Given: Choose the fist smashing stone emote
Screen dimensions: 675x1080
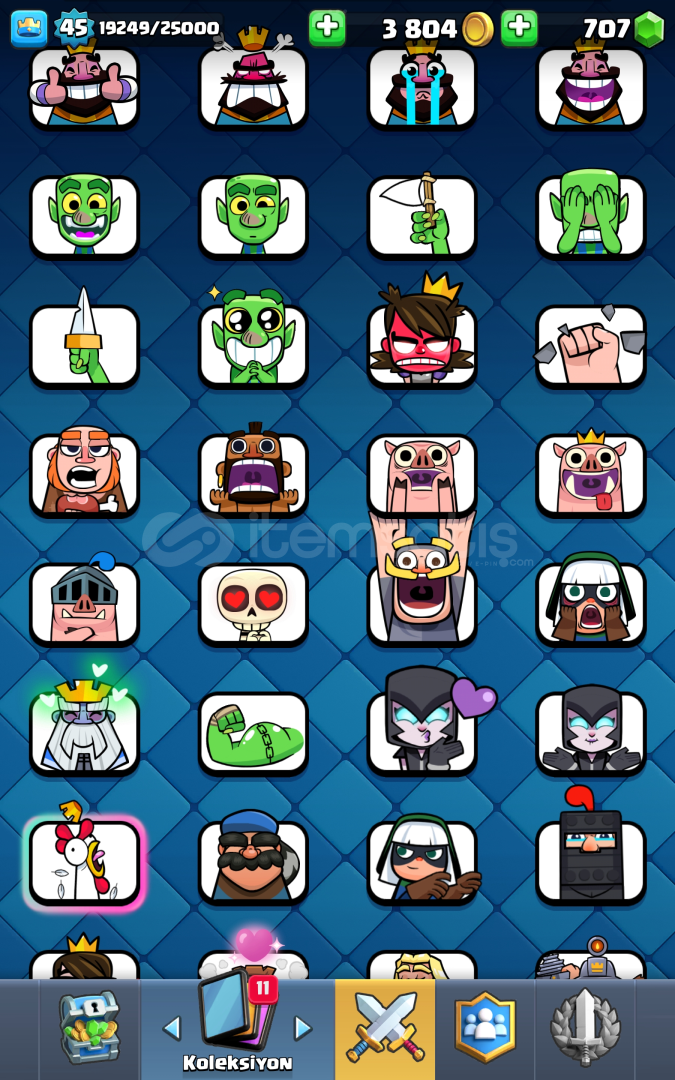Looking at the screenshot, I should tap(591, 346).
